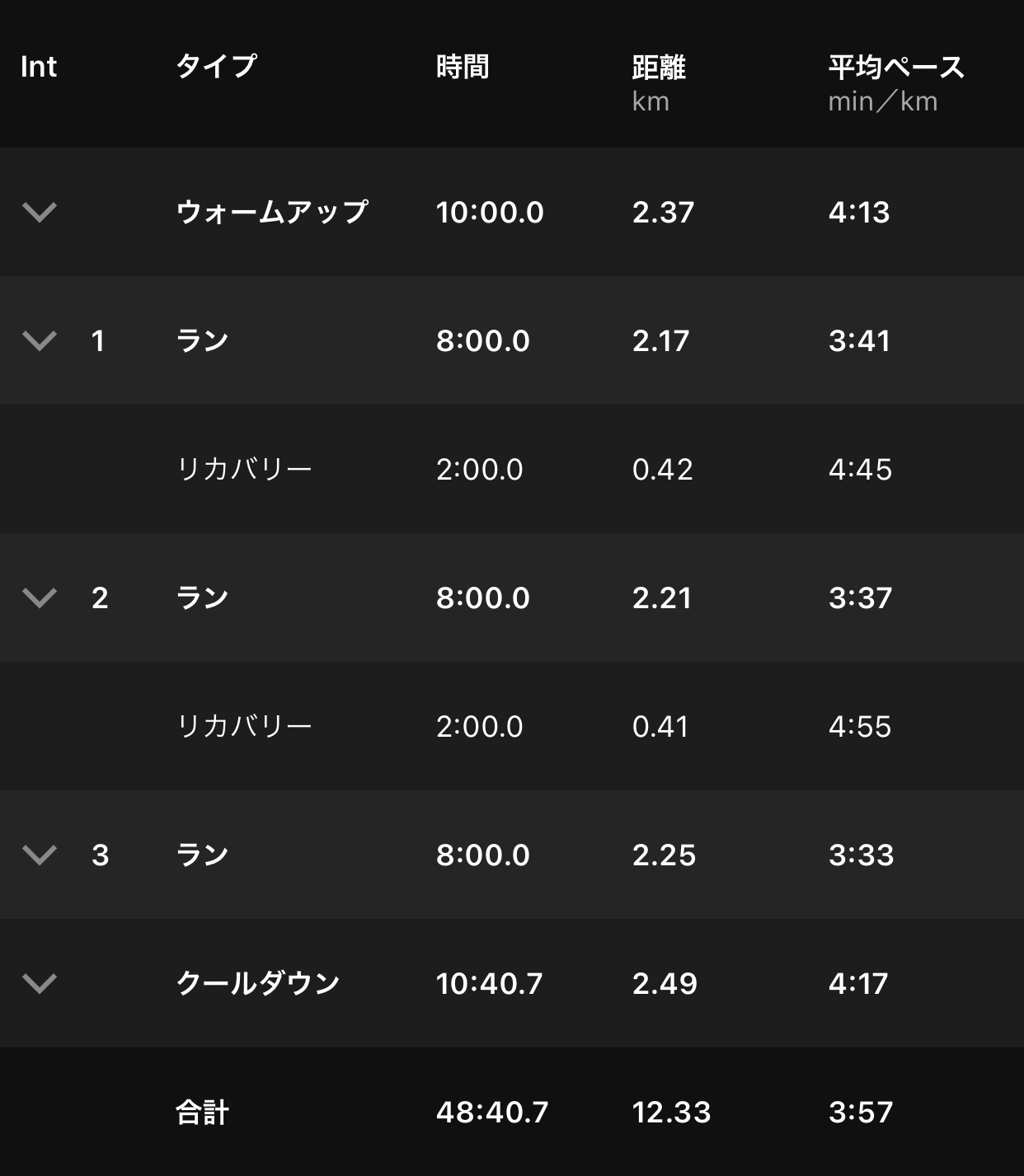
Task: Click the 48:40.7 total time value
Action: point(492,1113)
